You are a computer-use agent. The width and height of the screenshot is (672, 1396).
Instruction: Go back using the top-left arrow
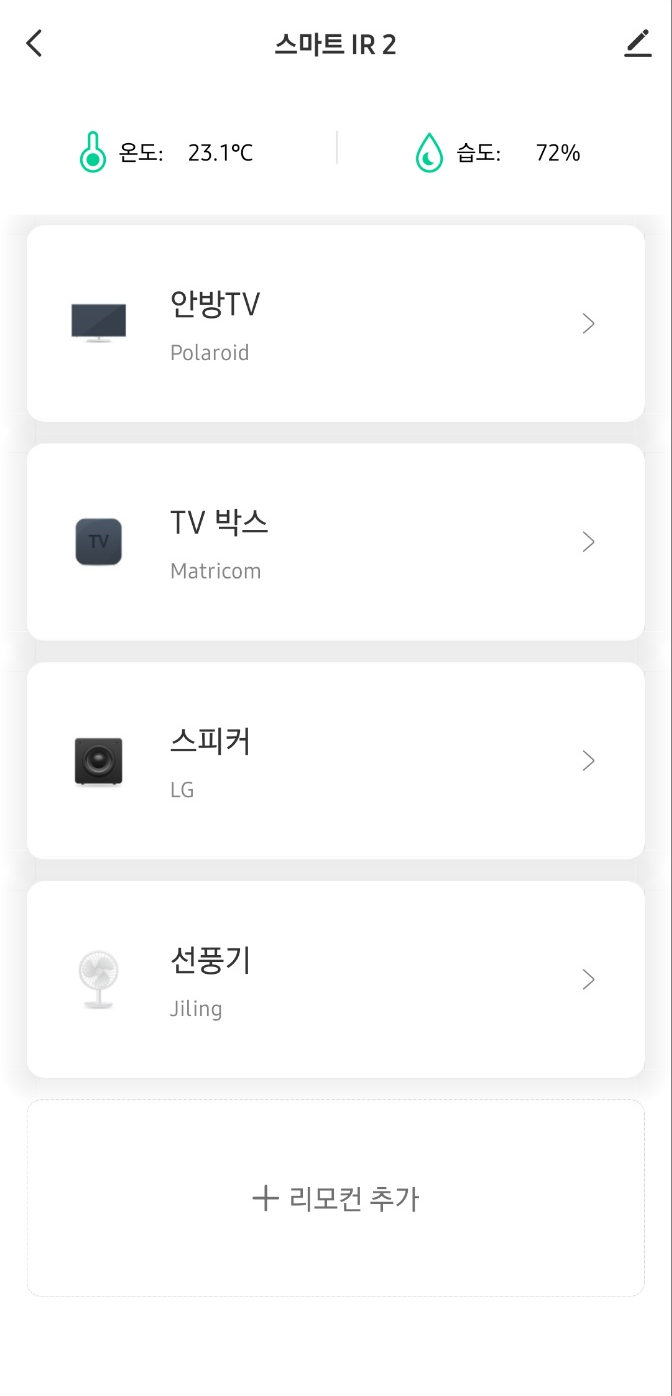(35, 44)
